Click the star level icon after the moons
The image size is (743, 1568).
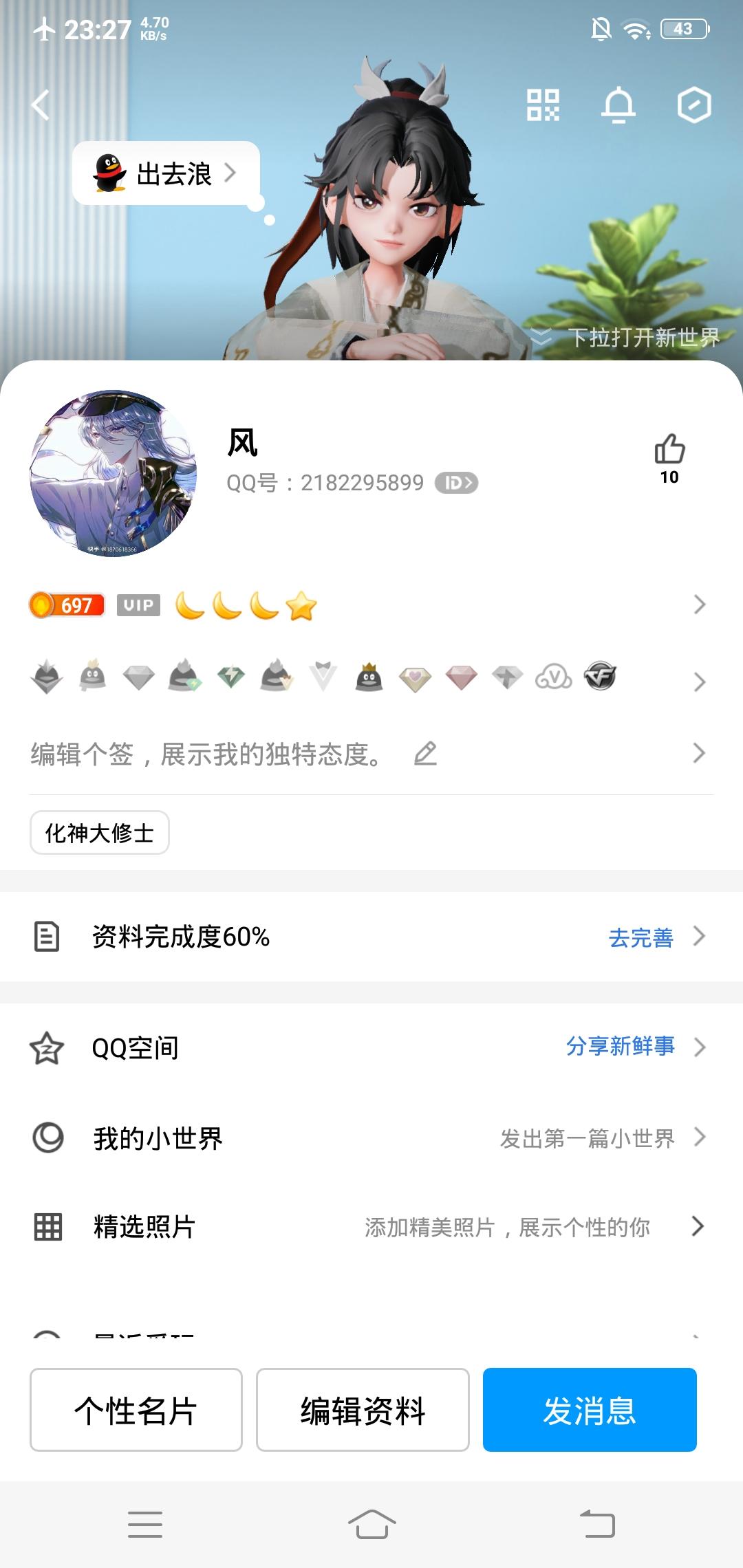pyautogui.click(x=301, y=606)
